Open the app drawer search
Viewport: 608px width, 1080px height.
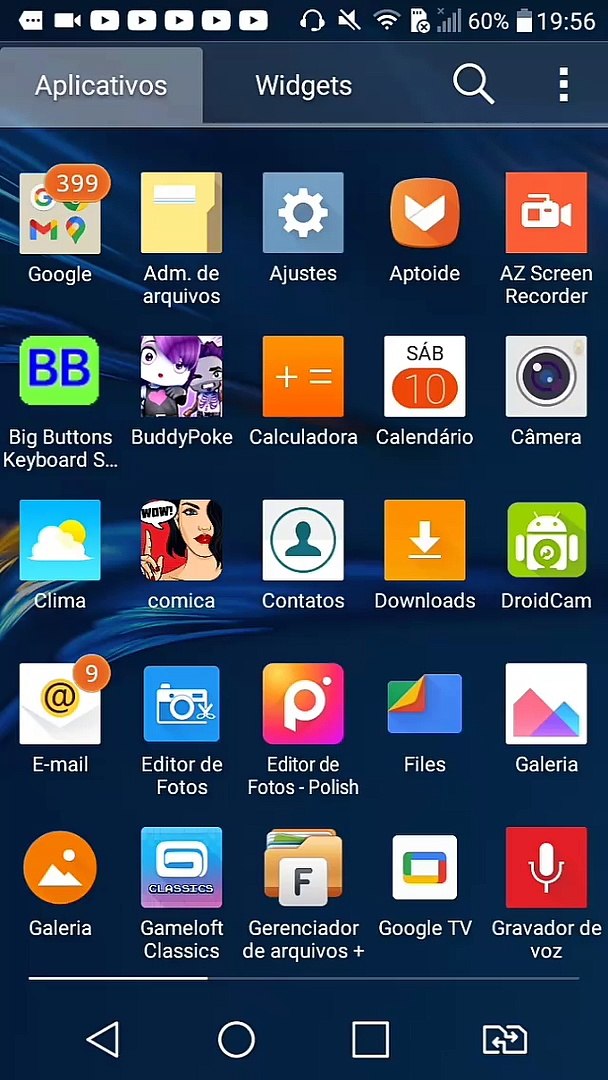point(473,85)
